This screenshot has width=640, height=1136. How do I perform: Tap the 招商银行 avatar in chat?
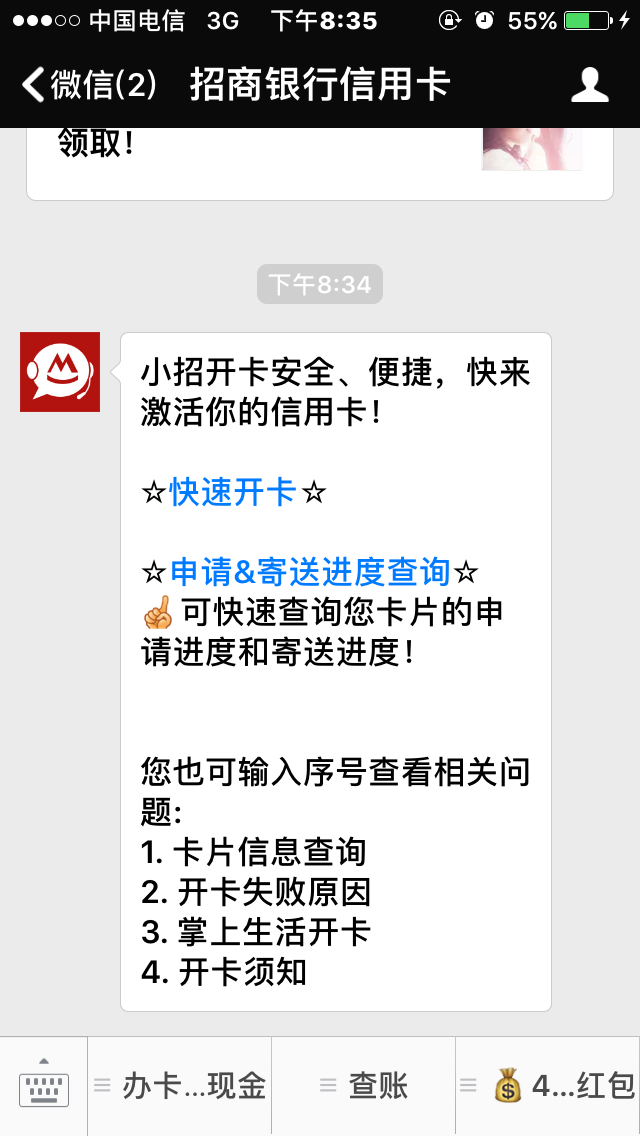tap(60, 372)
